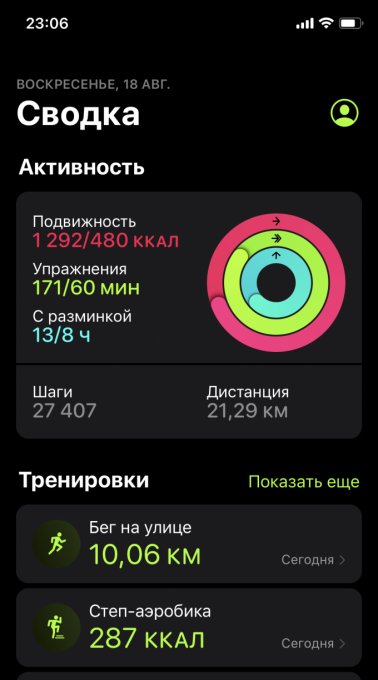Screen dimensions: 378x680
Task: Open the profile account icon
Action: (345, 113)
